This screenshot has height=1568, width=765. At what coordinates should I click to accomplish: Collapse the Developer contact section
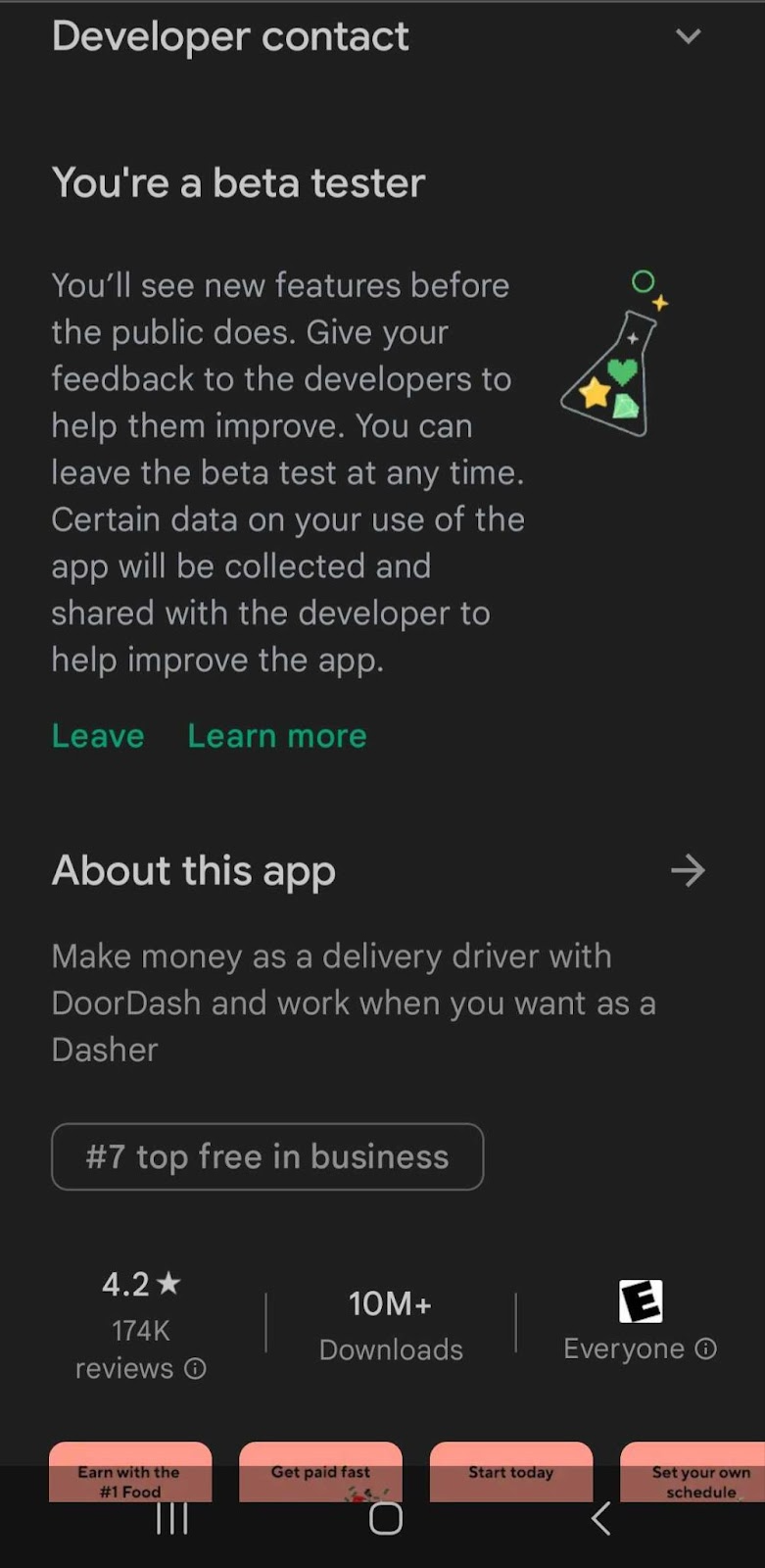[689, 36]
